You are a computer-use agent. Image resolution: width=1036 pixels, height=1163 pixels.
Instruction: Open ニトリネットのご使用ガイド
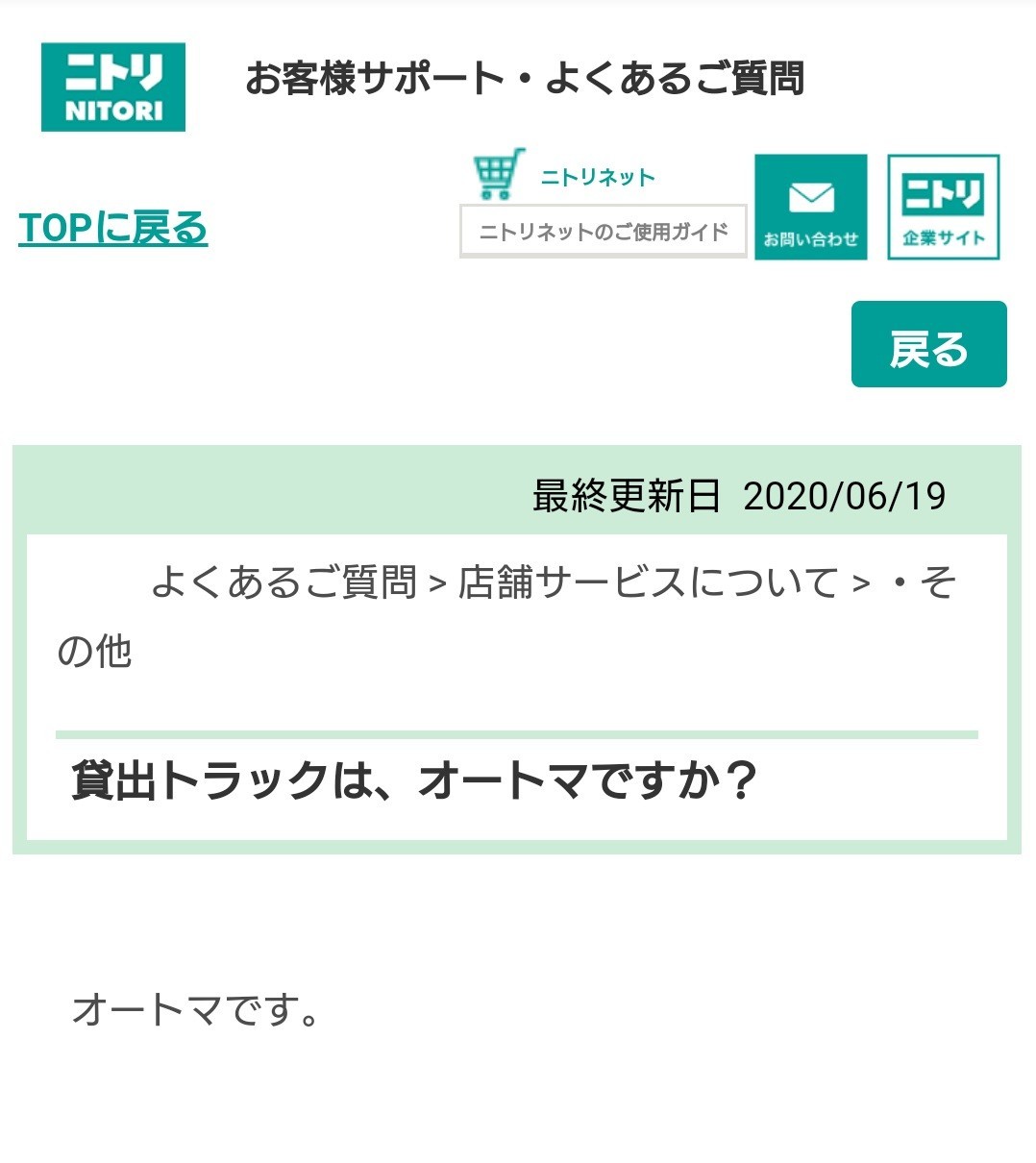tap(604, 232)
